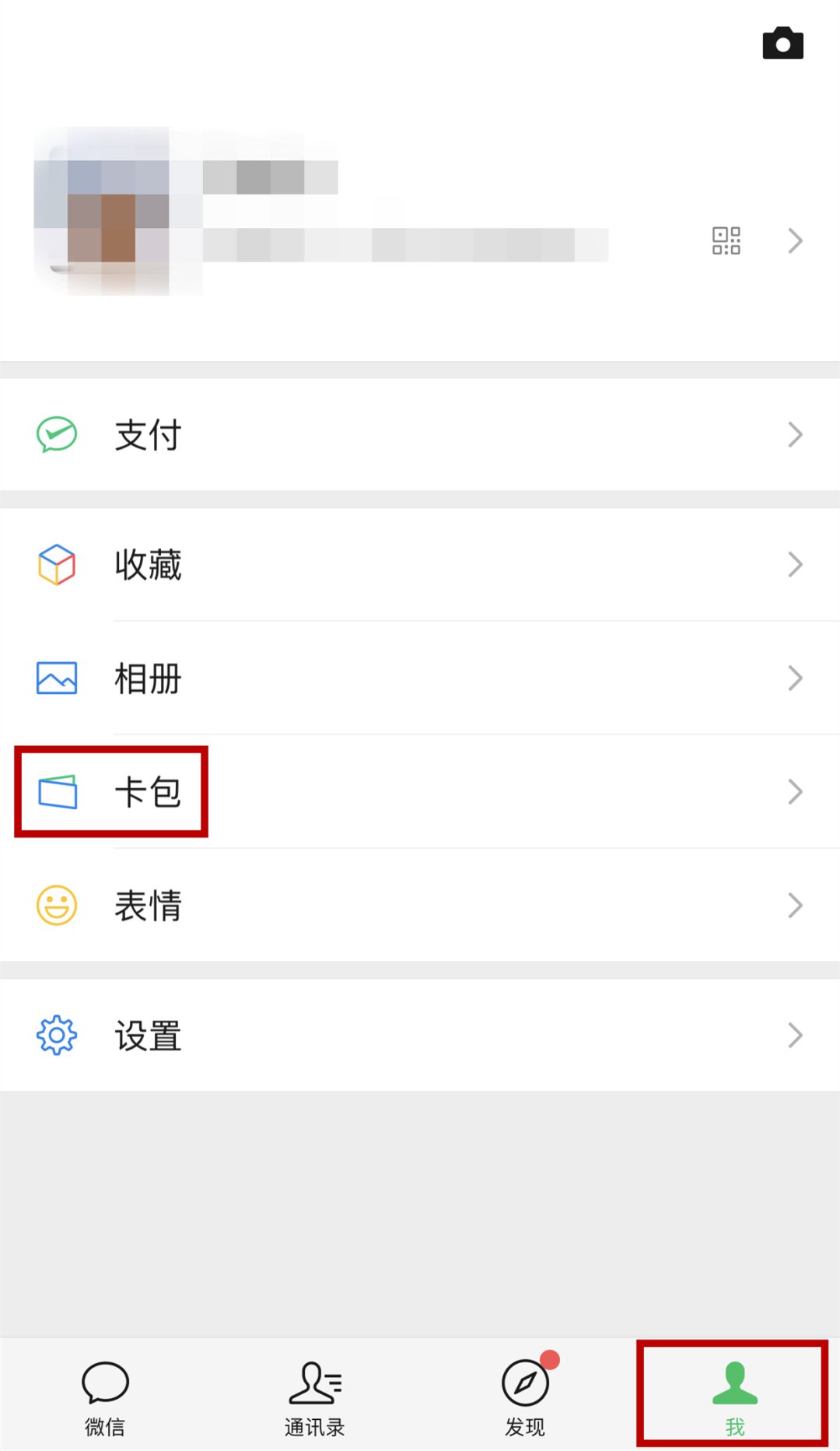Open the profile avatar
This screenshot has height=1451, width=840.
102,211
